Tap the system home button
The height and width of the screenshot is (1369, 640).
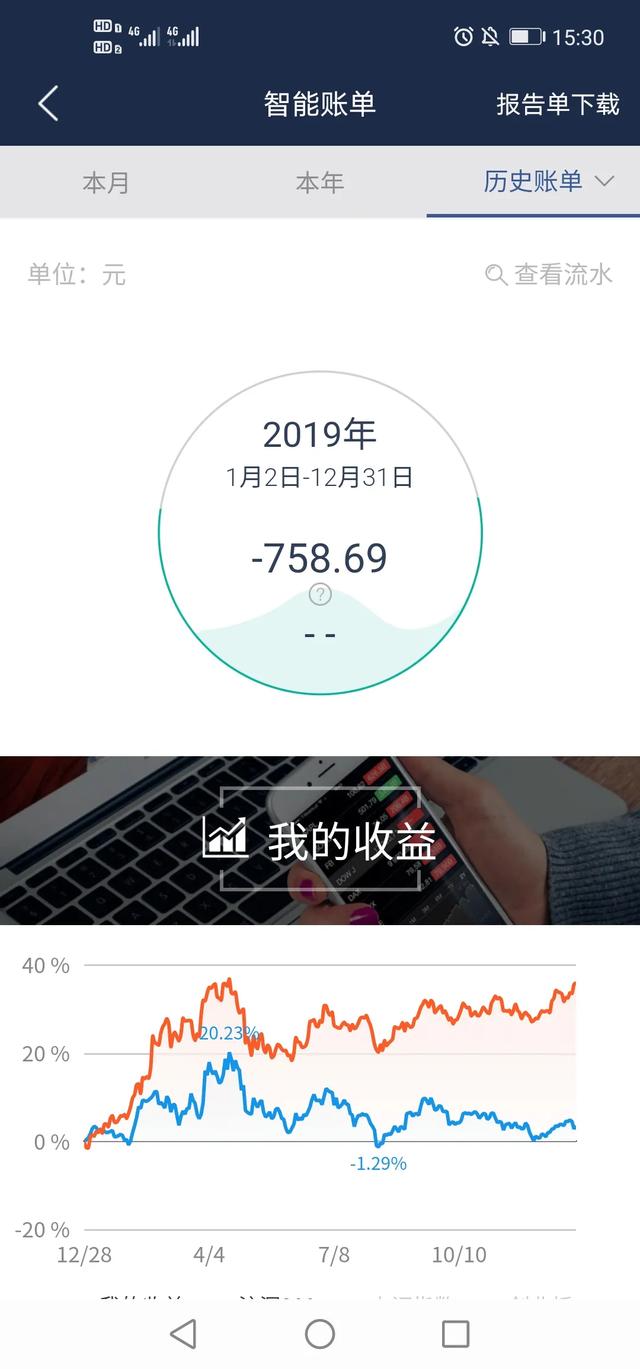(x=320, y=1333)
